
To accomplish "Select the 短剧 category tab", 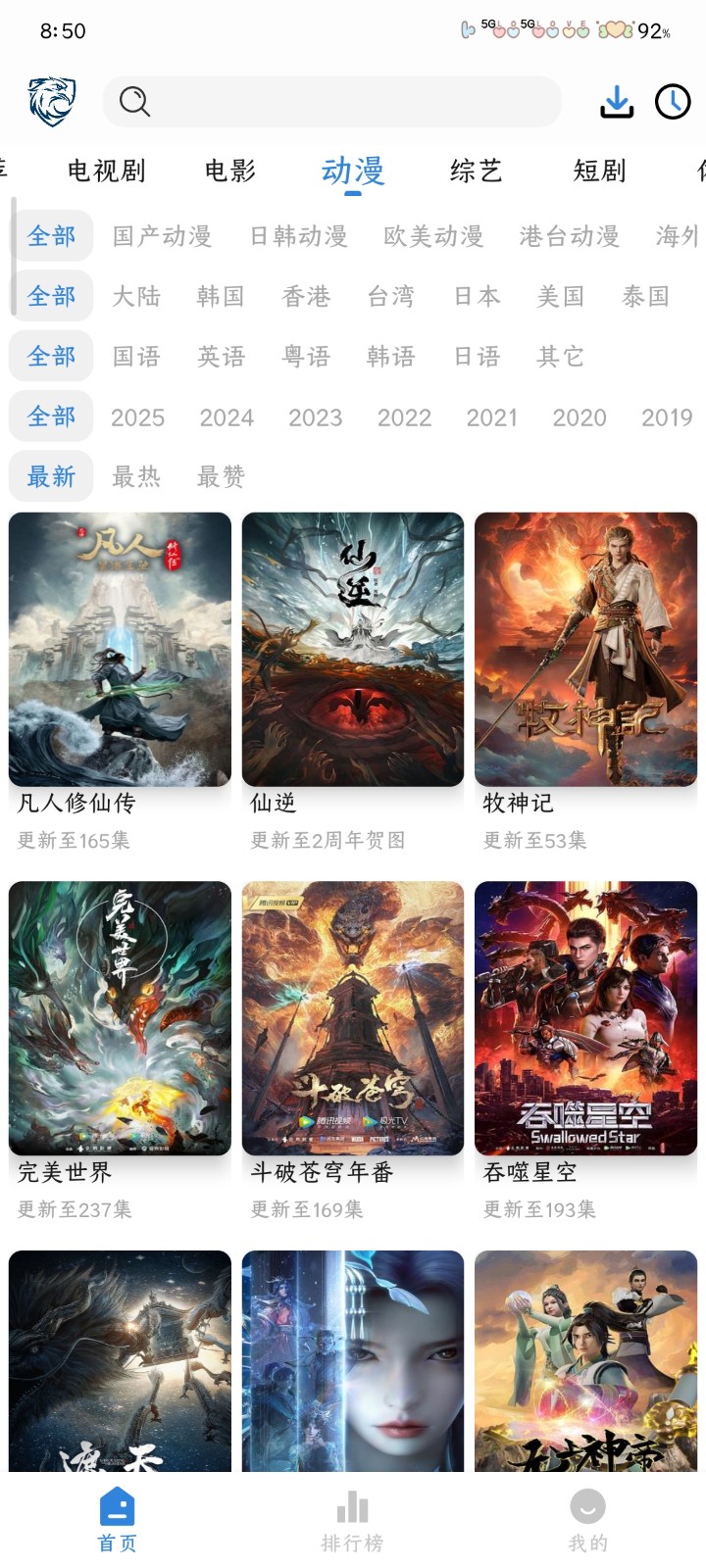I will pyautogui.click(x=599, y=171).
